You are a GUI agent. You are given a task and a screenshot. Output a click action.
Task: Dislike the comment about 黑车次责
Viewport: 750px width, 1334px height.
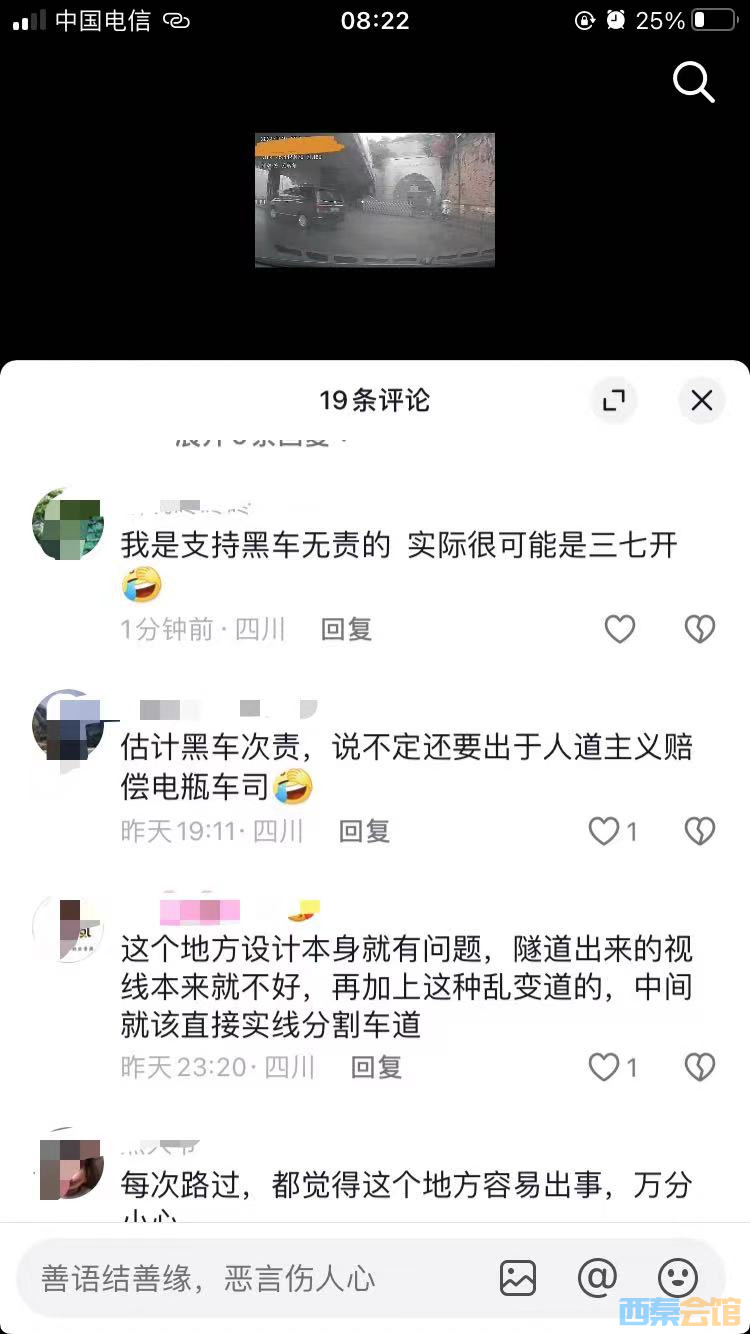point(699,831)
